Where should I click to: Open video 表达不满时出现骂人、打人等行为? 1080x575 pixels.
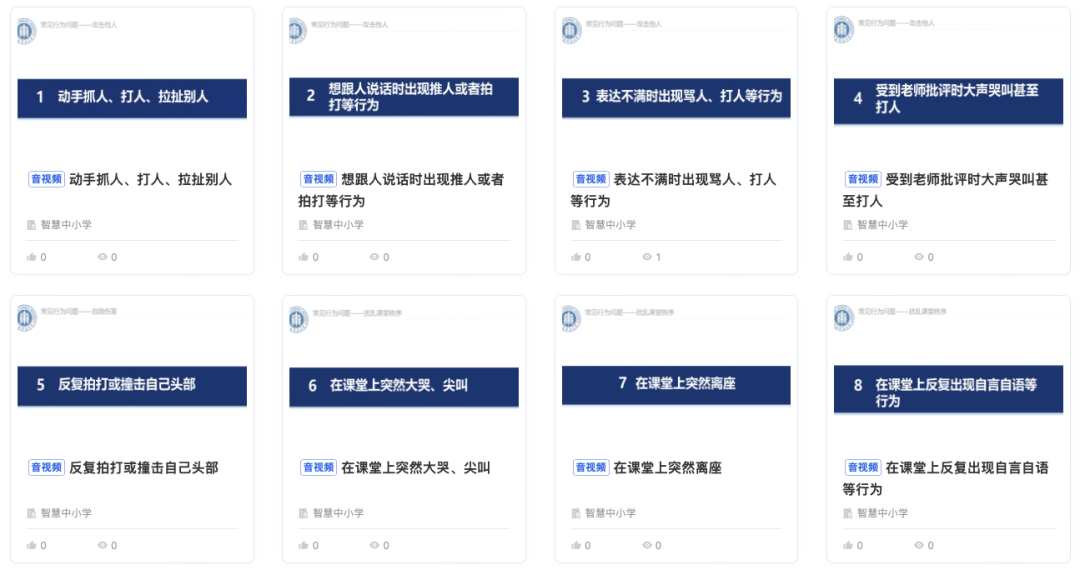pyautogui.click(x=693, y=180)
